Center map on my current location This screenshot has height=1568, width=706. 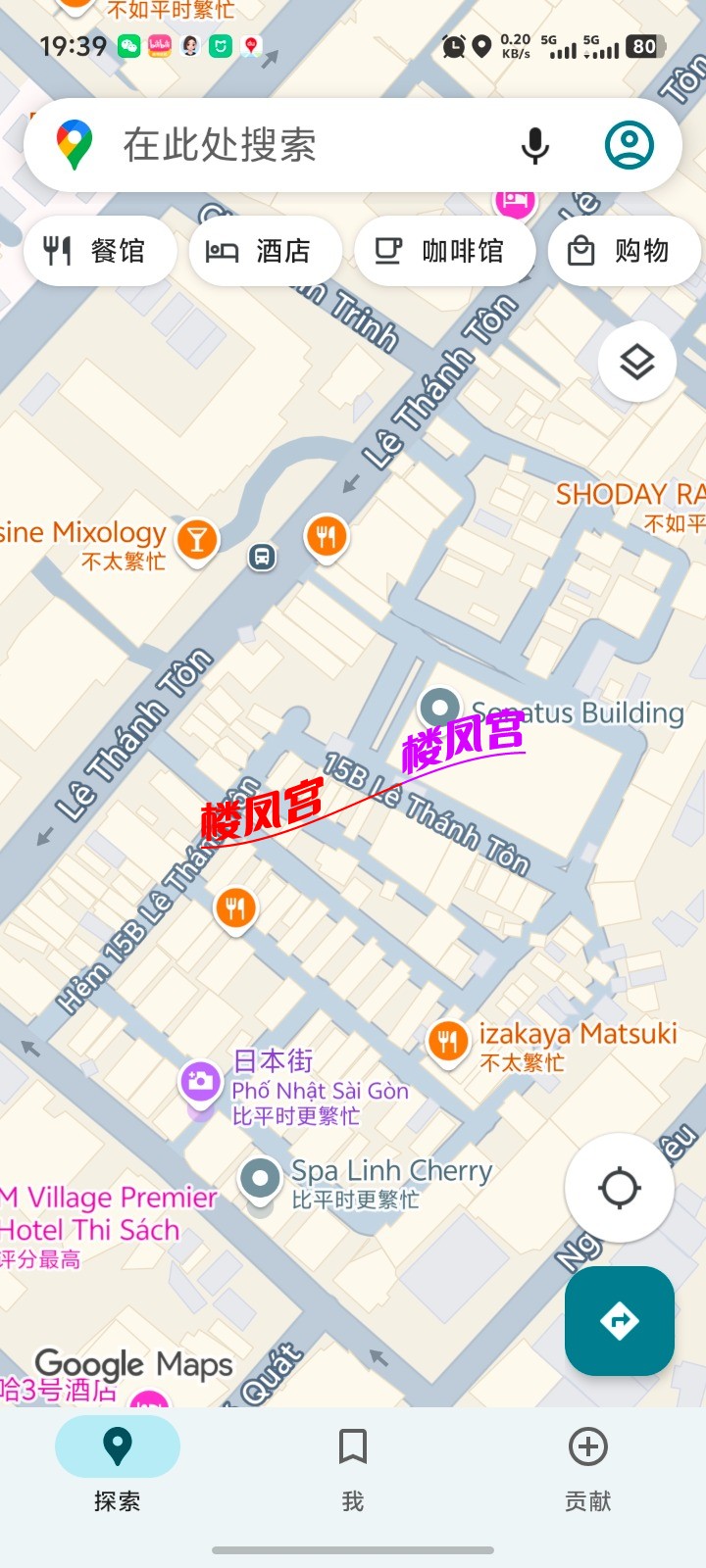point(619,1188)
